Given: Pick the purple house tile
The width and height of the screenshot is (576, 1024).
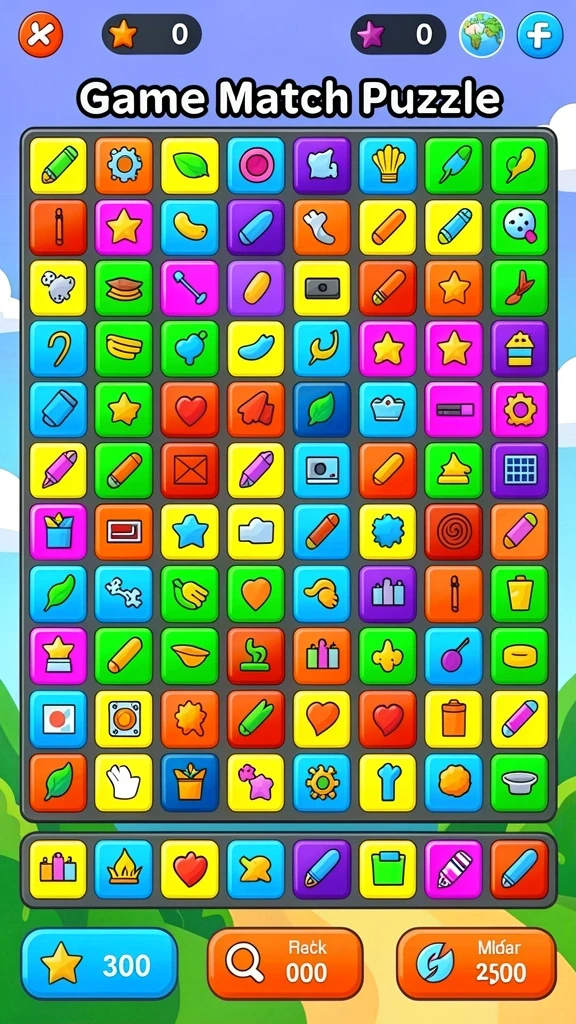Looking at the screenshot, I should (520, 348).
